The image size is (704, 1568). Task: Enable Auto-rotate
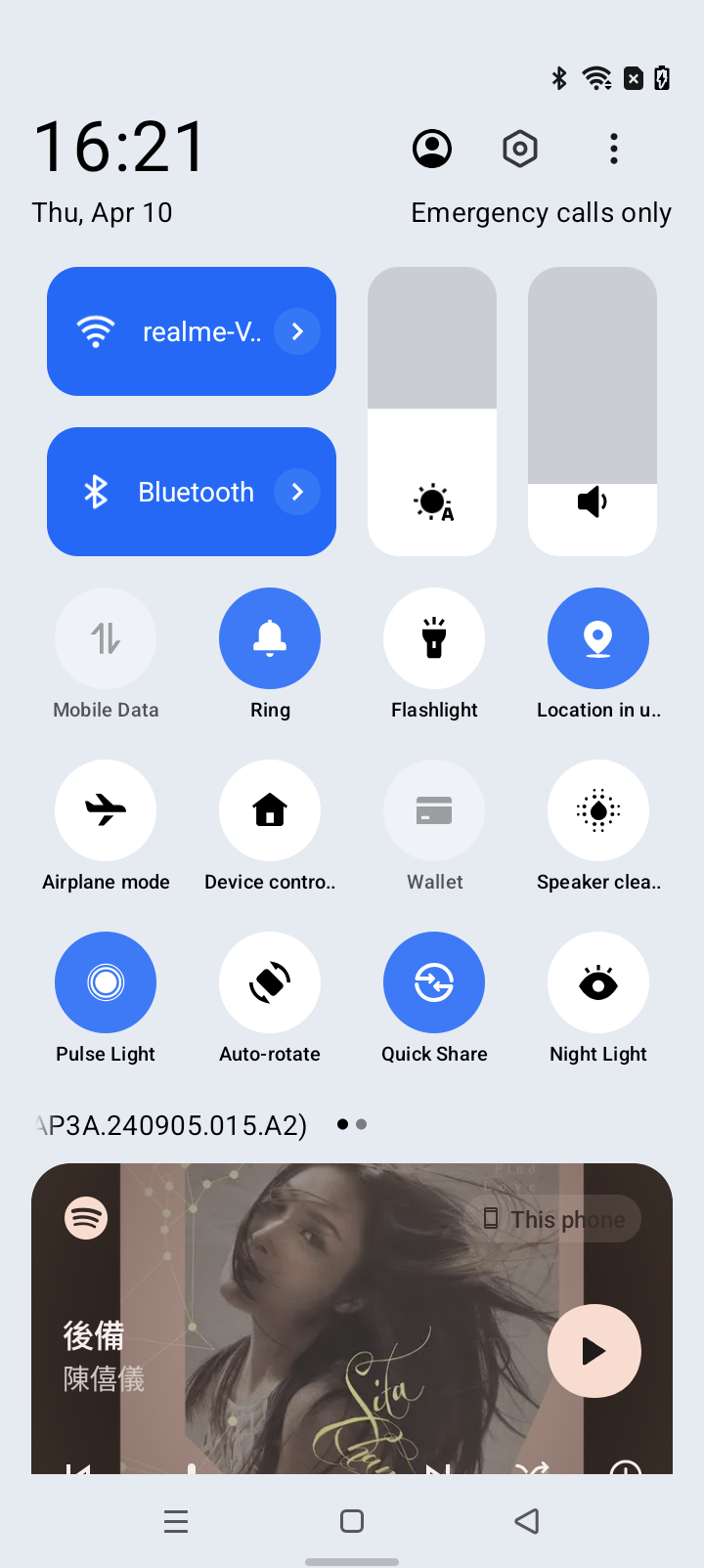click(270, 982)
